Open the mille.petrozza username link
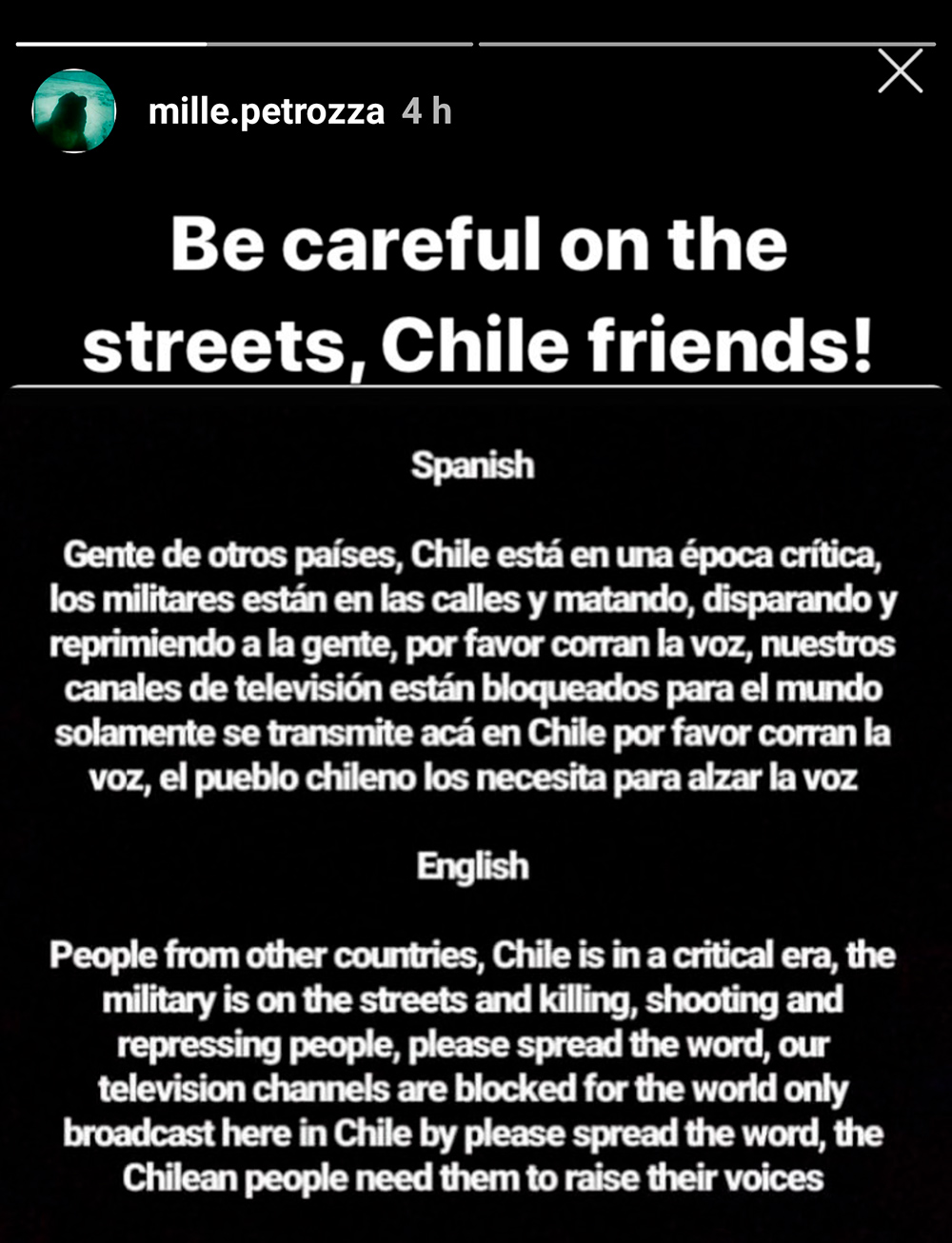Screen dimensions: 952x1243 267,111
